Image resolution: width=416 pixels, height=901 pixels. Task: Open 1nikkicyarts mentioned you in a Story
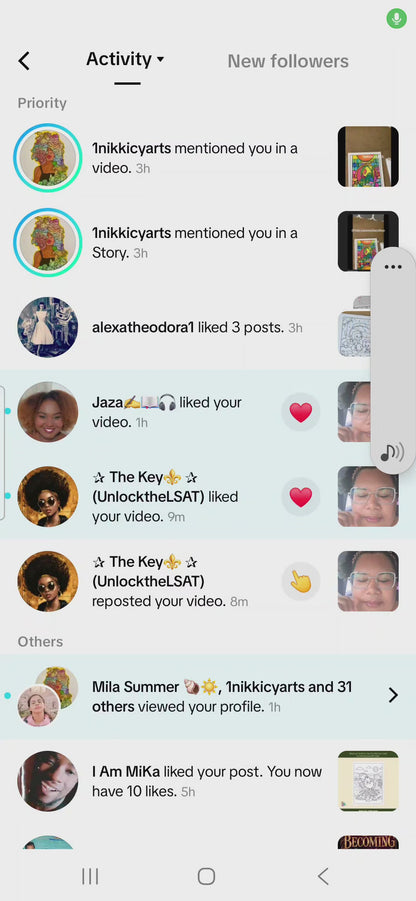pyautogui.click(x=208, y=242)
